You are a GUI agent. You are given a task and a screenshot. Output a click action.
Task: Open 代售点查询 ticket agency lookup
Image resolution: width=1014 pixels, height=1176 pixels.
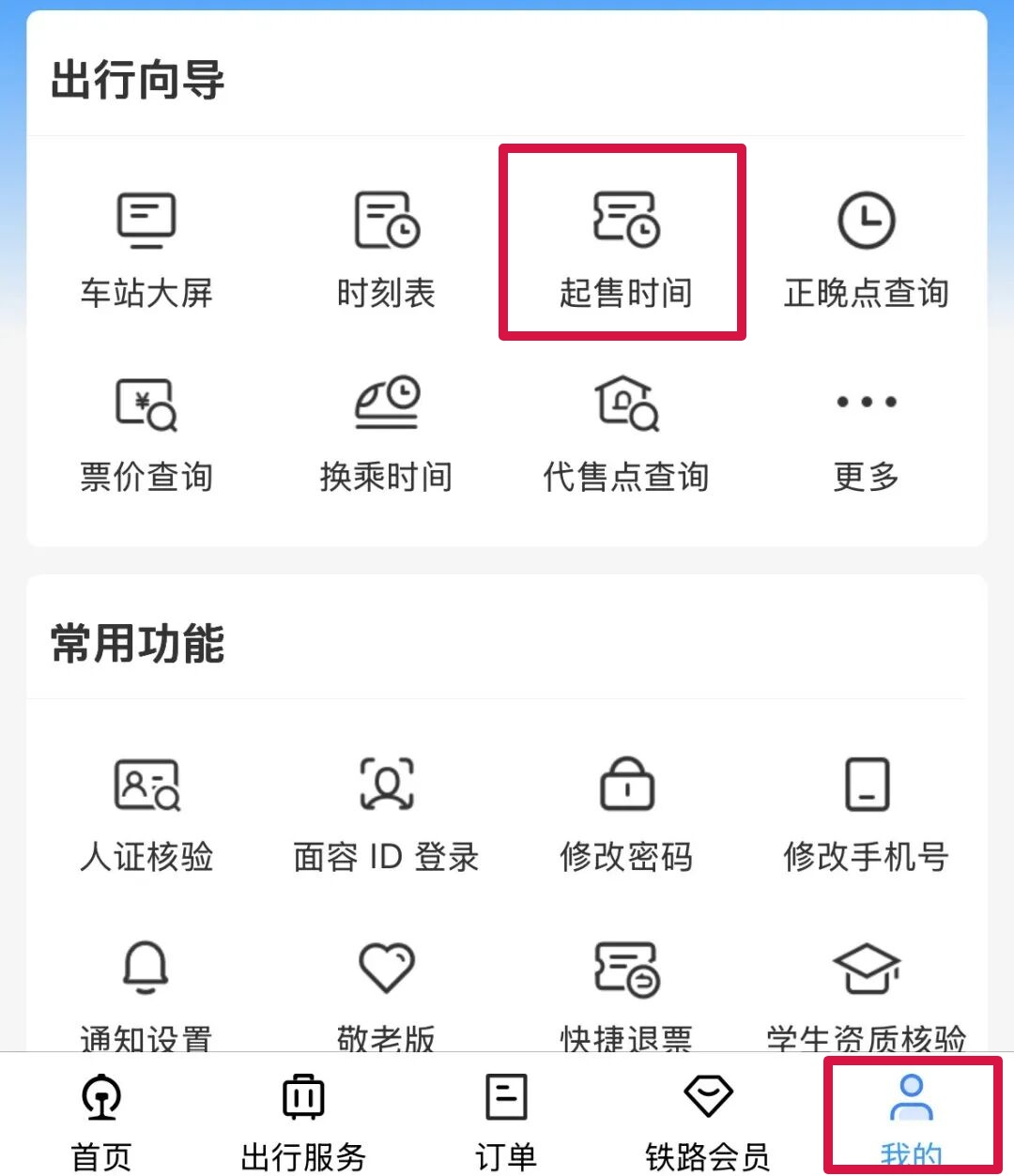pos(627,432)
